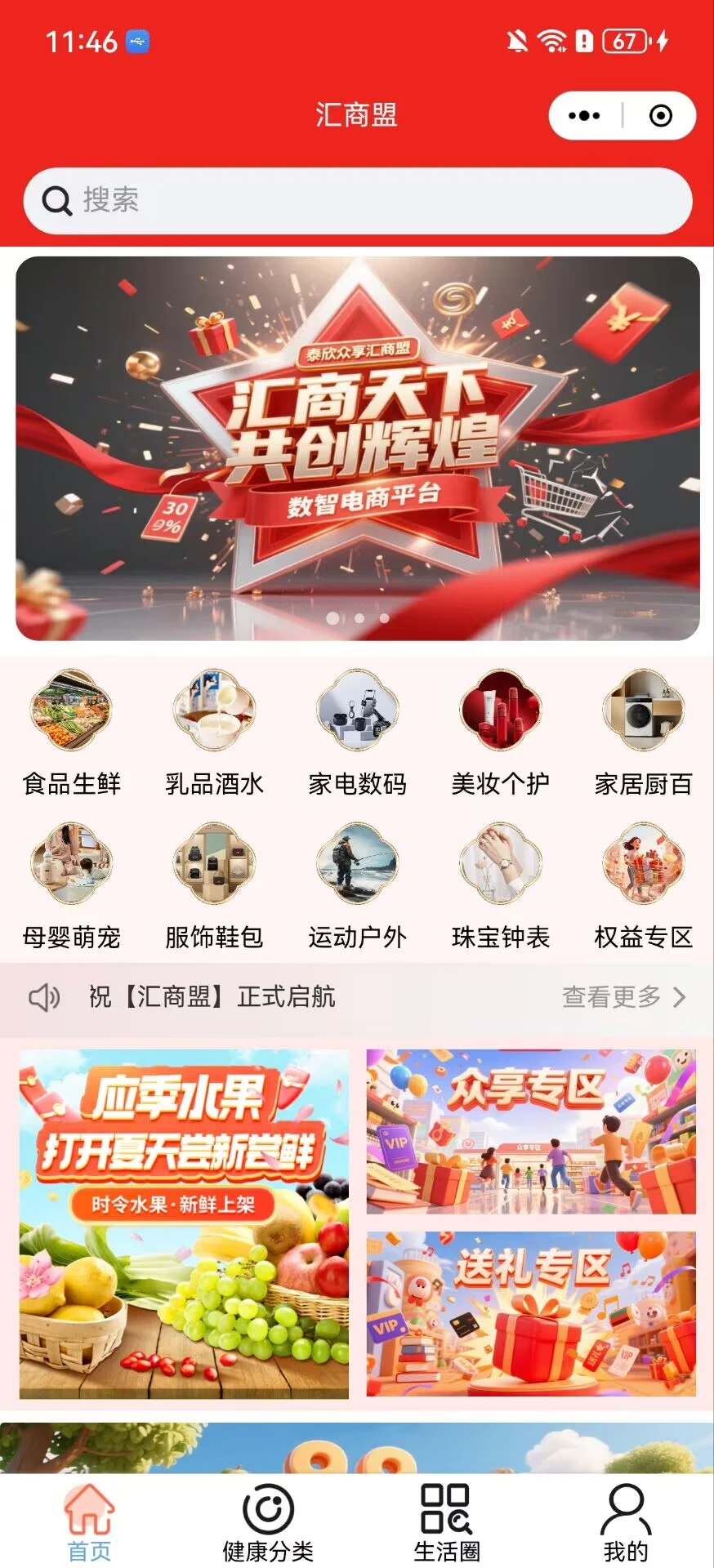Open the mini program three-dot menu

point(584,116)
